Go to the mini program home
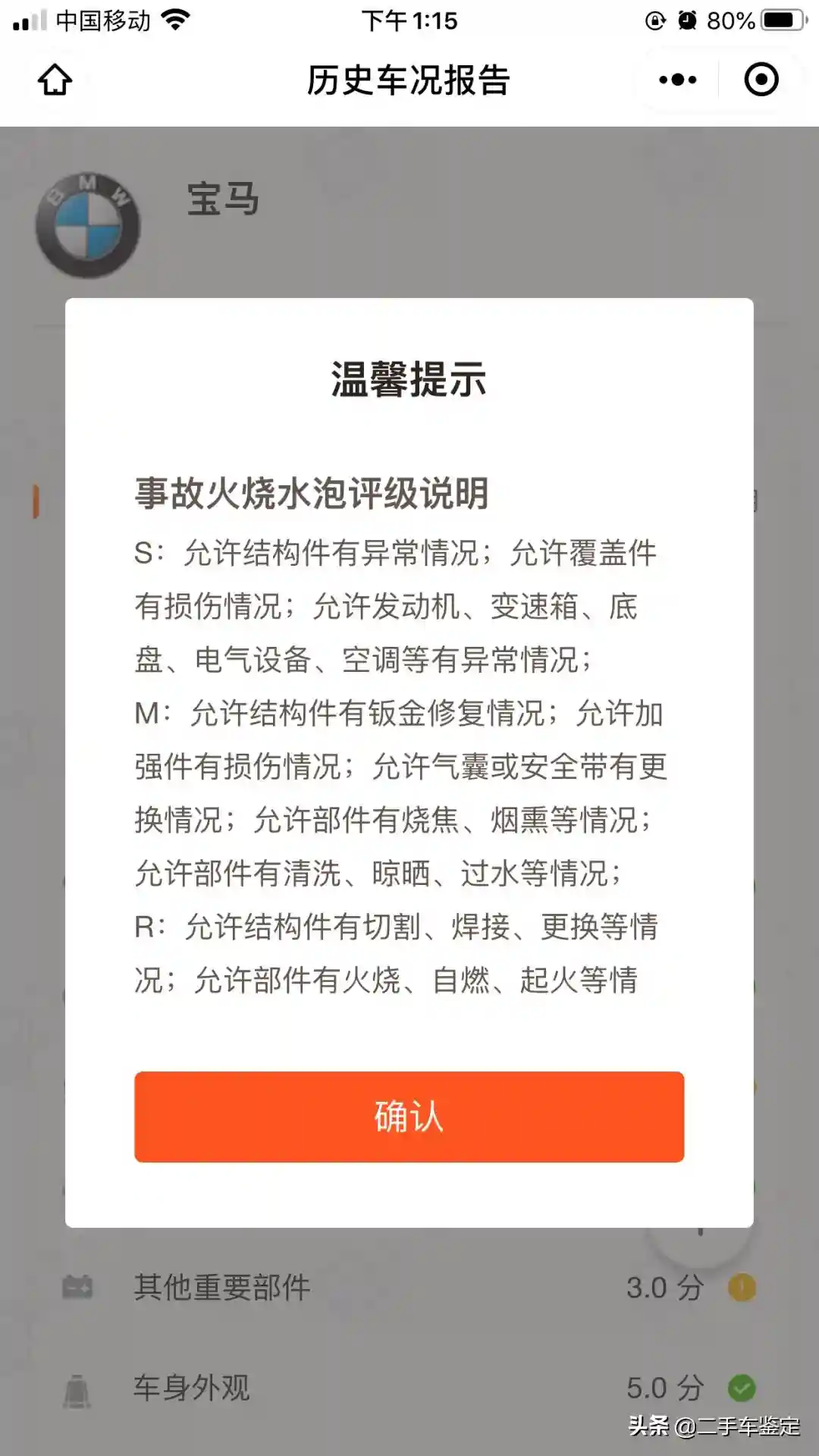 point(55,80)
